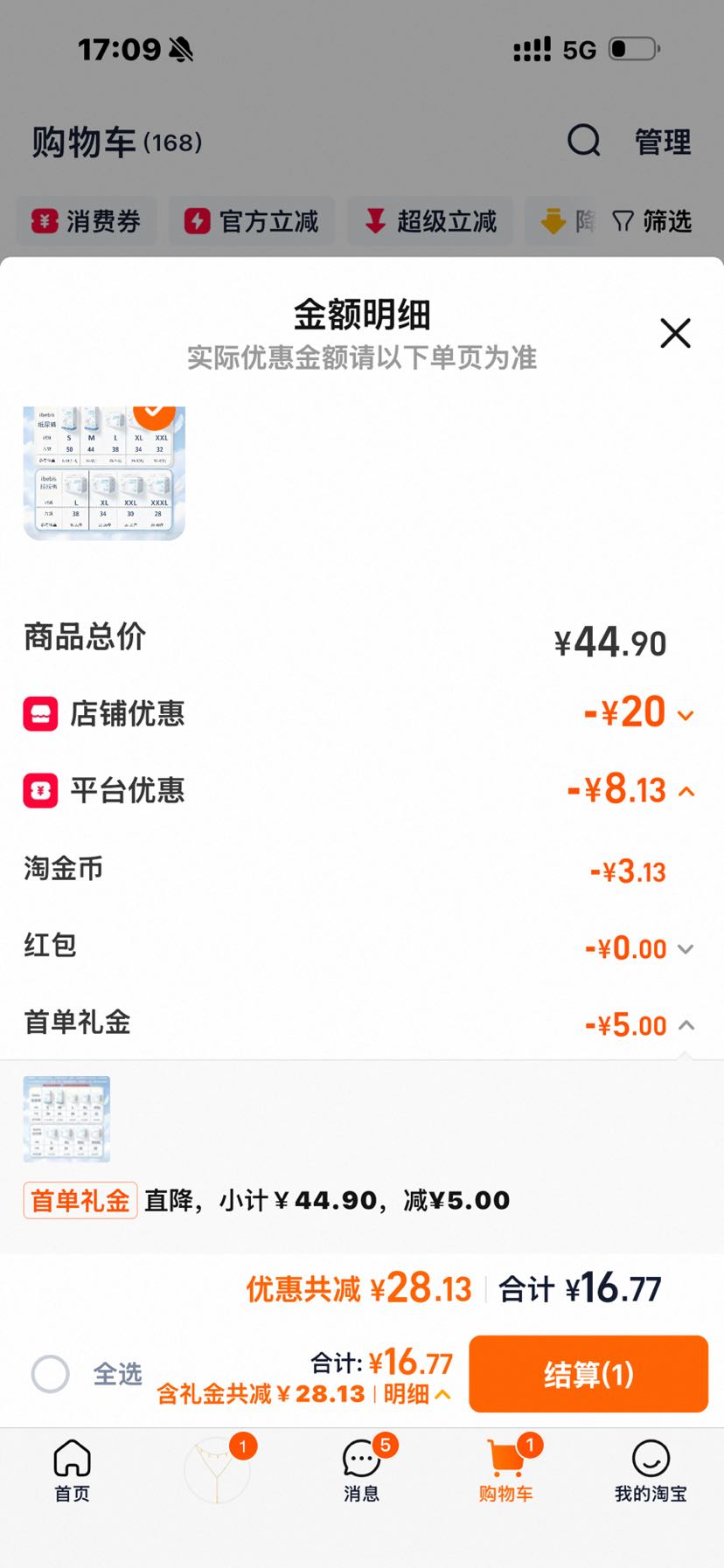724x1568 pixels.
Task: Go to the 首页 tab
Action: coord(73,1470)
